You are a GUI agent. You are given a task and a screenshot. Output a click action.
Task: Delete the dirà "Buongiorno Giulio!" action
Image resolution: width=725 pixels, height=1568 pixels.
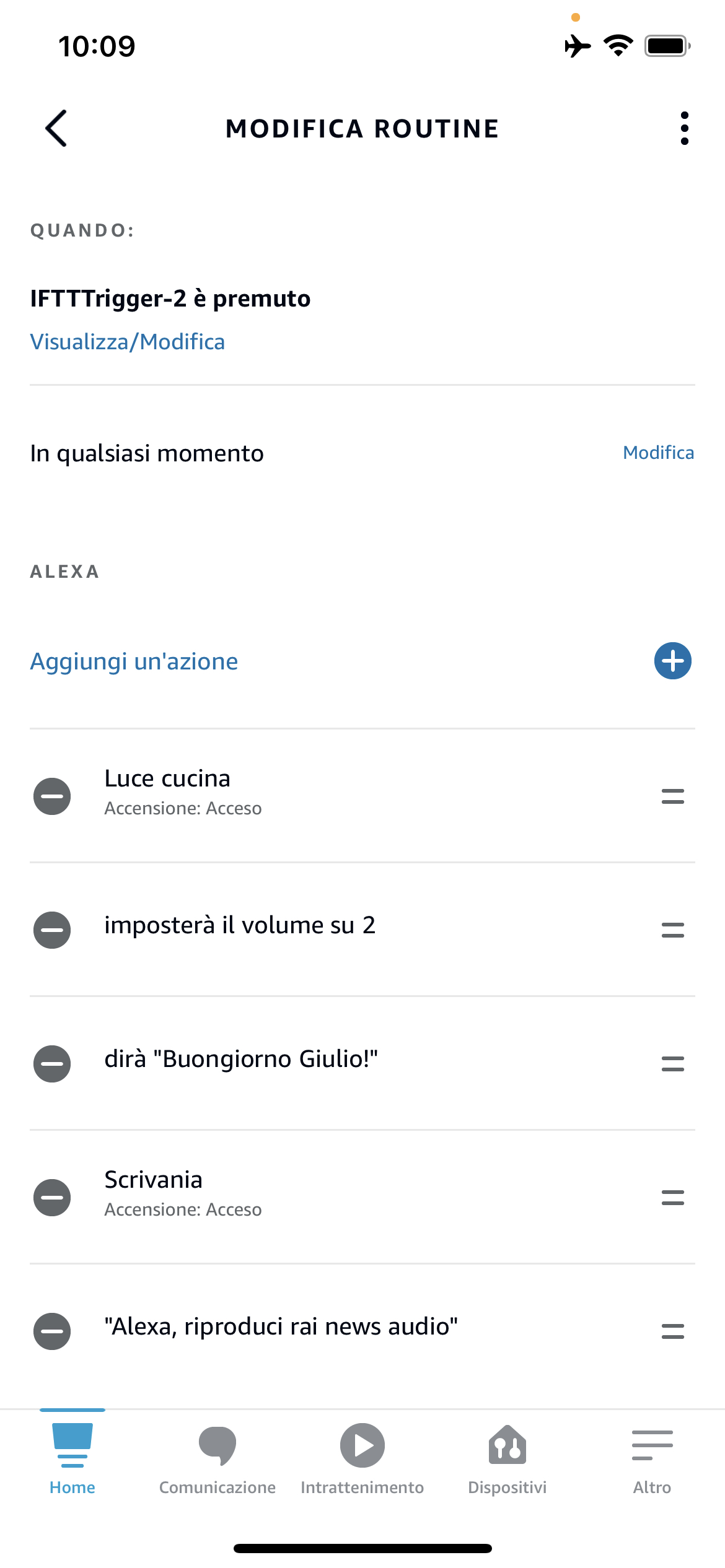pyautogui.click(x=52, y=1063)
